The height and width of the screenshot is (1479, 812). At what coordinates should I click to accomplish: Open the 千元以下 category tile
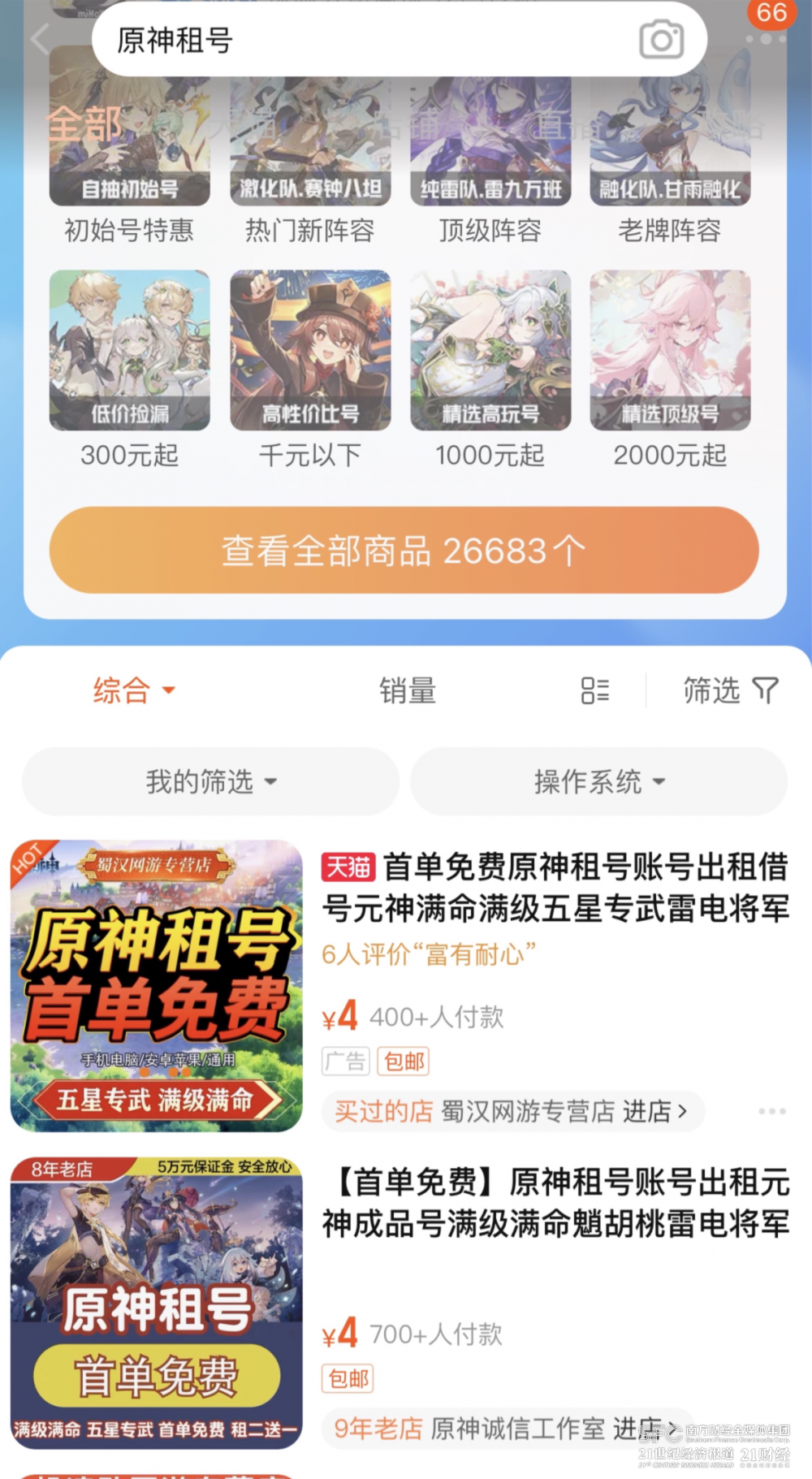point(310,367)
